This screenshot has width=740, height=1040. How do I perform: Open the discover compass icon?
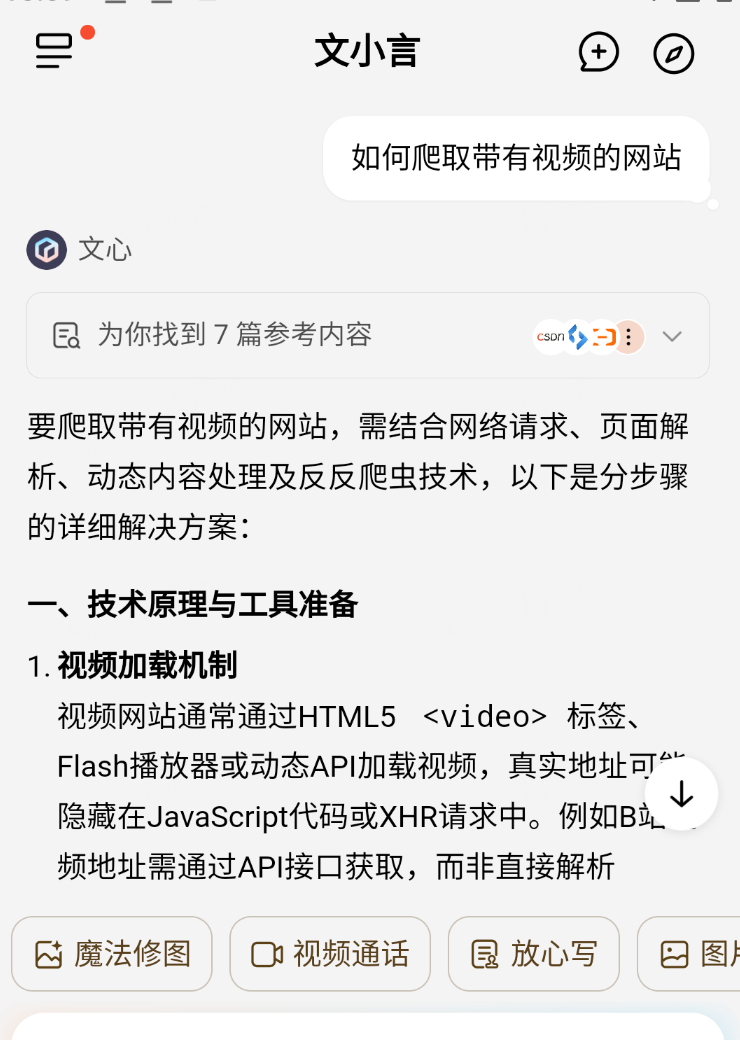(673, 53)
